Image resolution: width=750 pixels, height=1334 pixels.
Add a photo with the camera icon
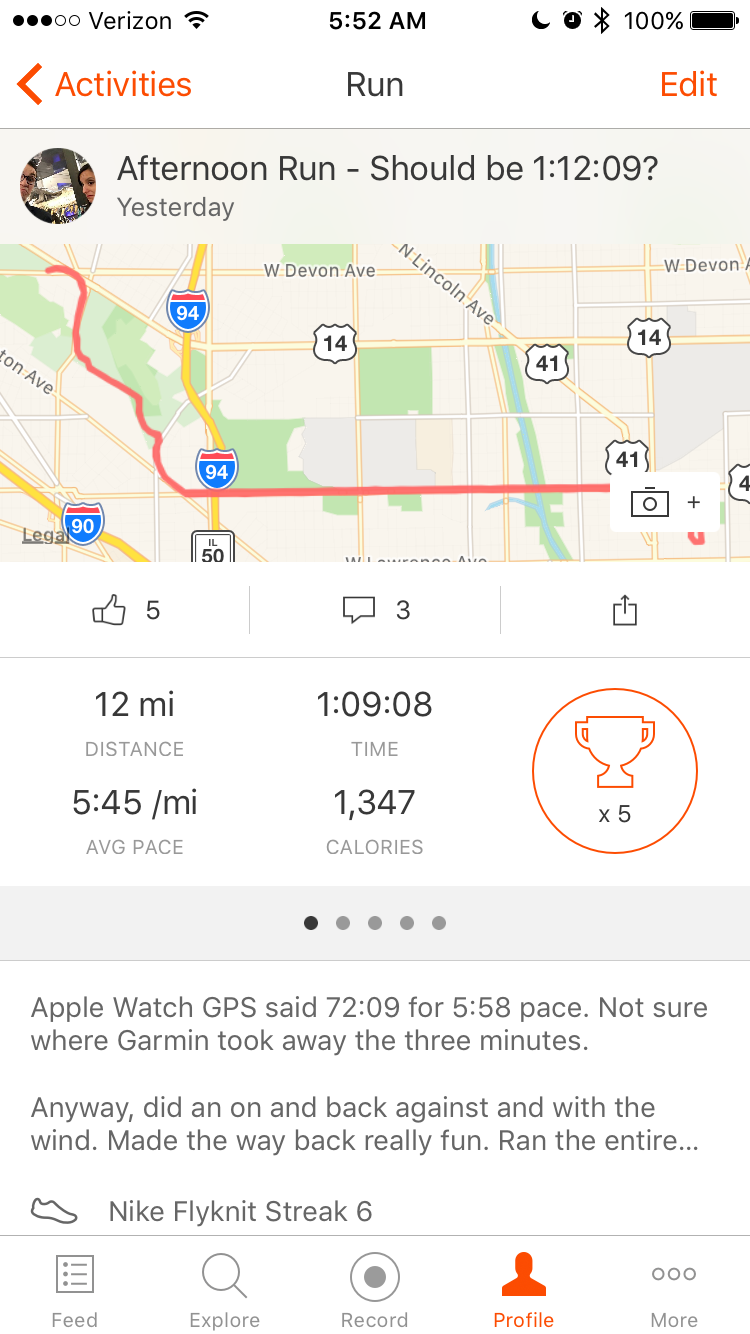(x=664, y=502)
